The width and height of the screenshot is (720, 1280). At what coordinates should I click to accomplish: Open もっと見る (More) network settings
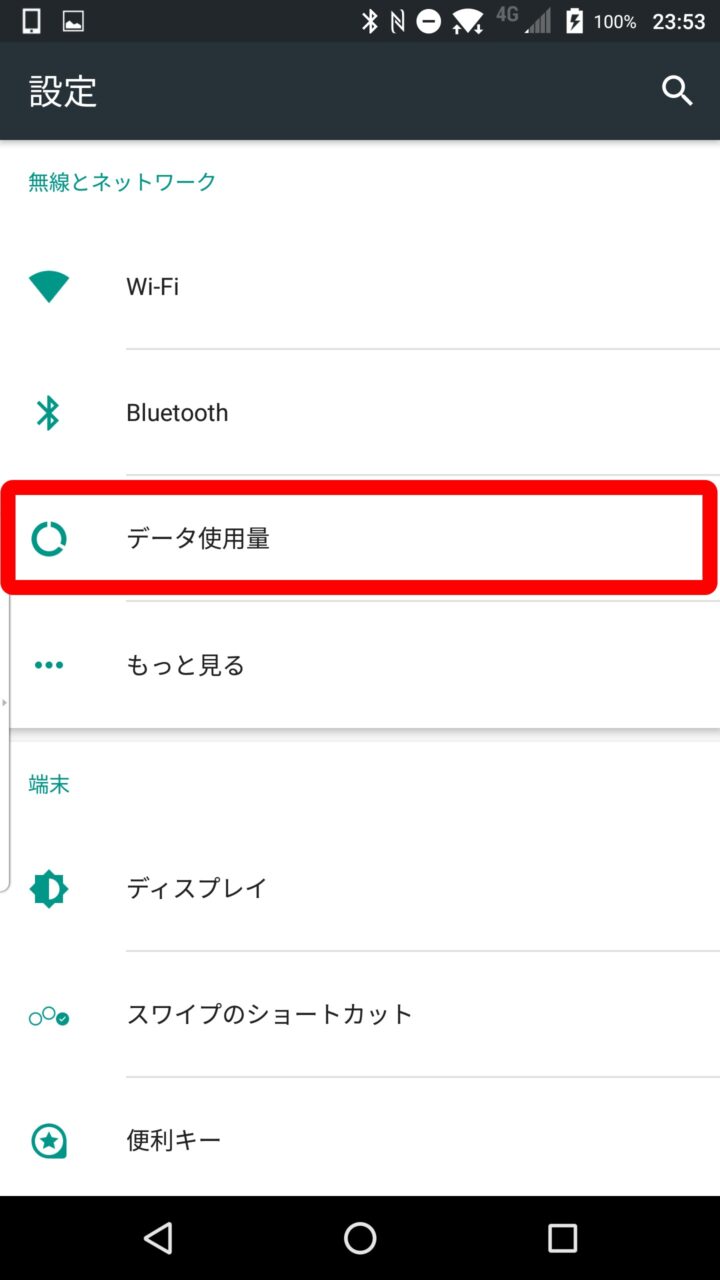(x=360, y=665)
